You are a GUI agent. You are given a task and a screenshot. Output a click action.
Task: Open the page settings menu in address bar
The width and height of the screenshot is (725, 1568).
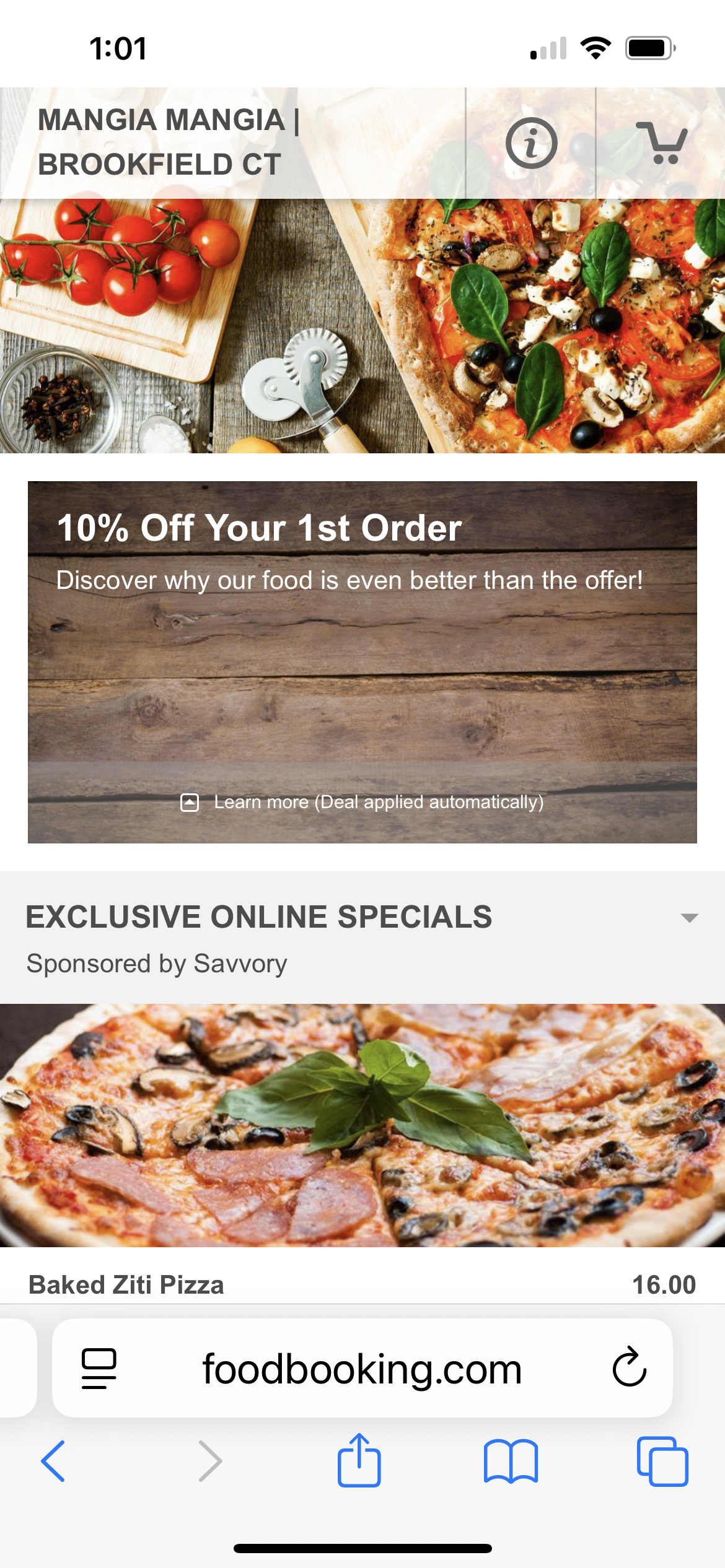pos(99,1368)
